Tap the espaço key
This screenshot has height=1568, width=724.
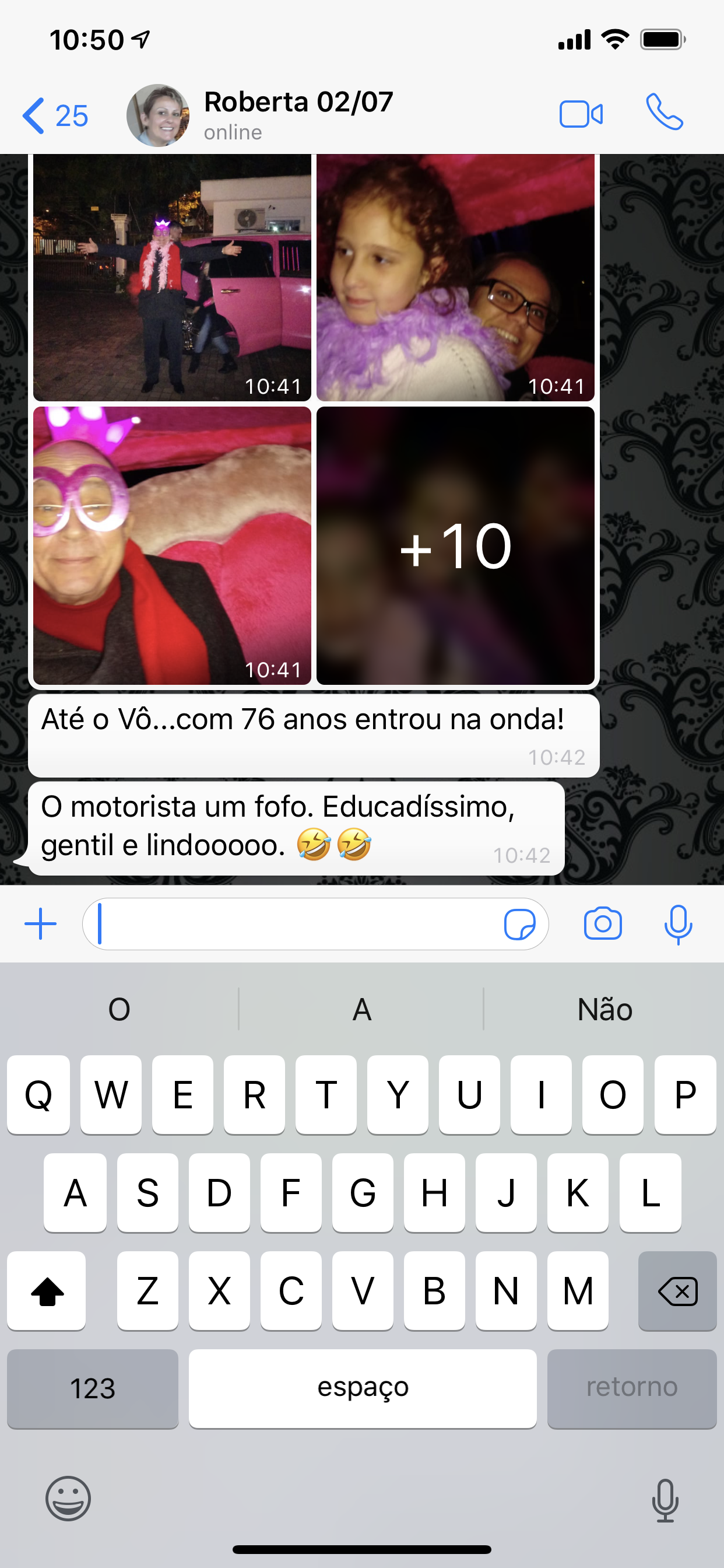pos(363,1388)
